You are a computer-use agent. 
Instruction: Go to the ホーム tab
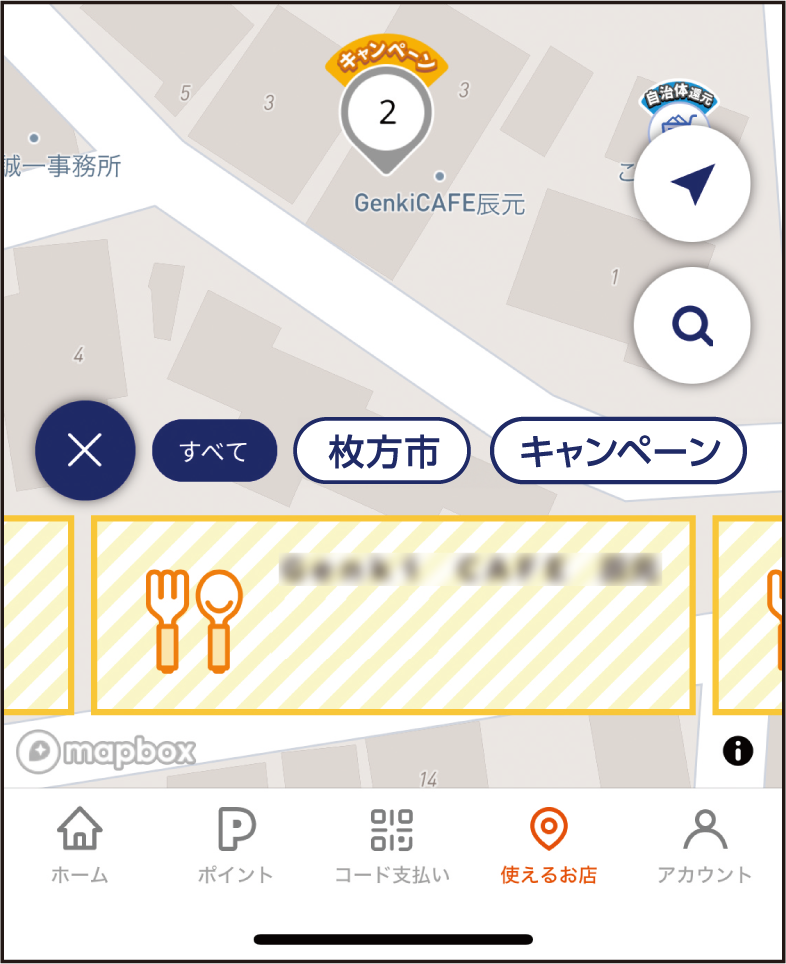click(x=80, y=846)
